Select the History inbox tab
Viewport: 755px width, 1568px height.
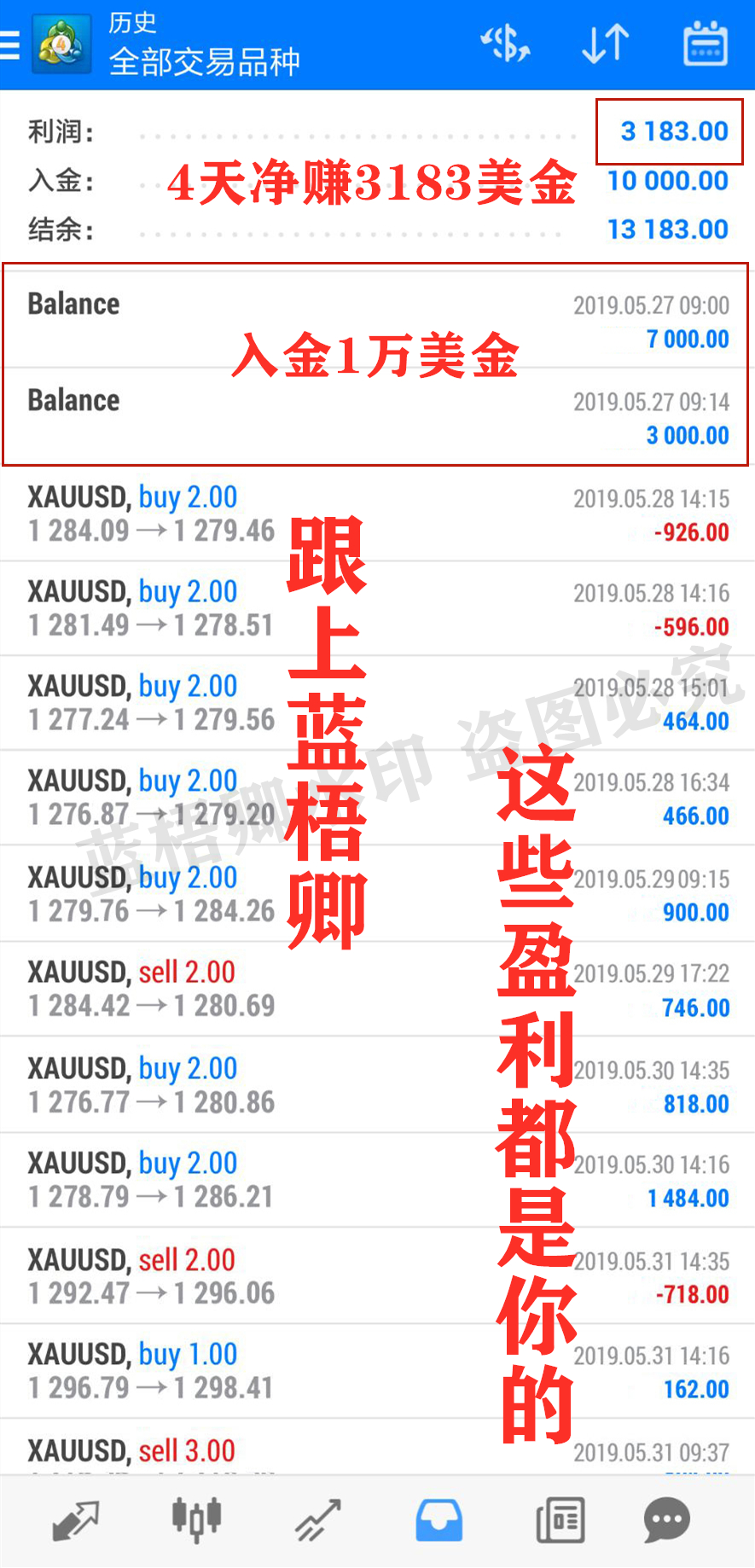(x=439, y=1520)
